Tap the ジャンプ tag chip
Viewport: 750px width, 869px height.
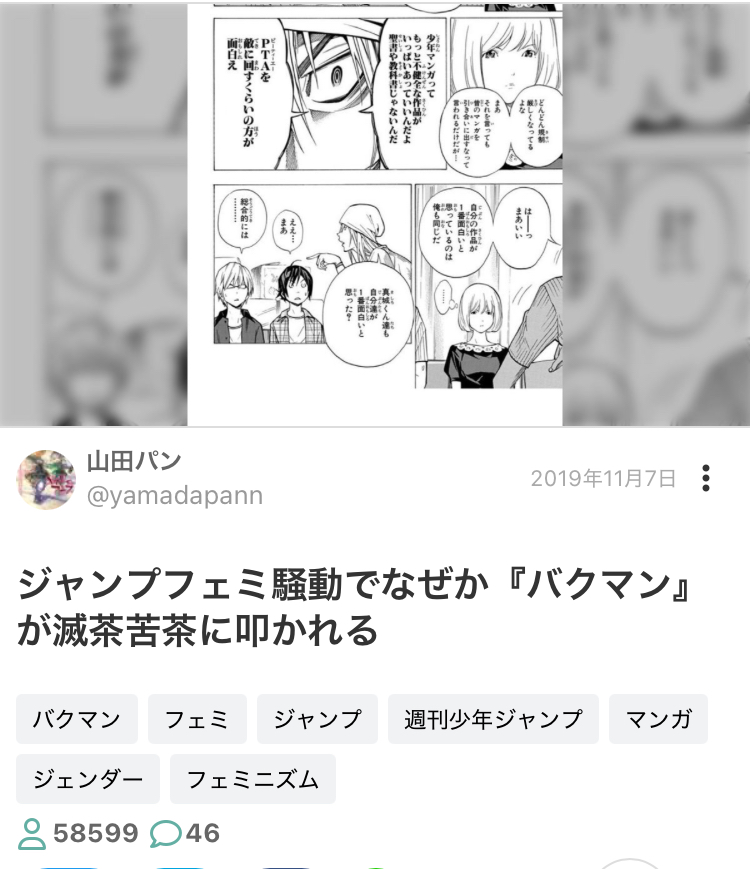pos(317,719)
